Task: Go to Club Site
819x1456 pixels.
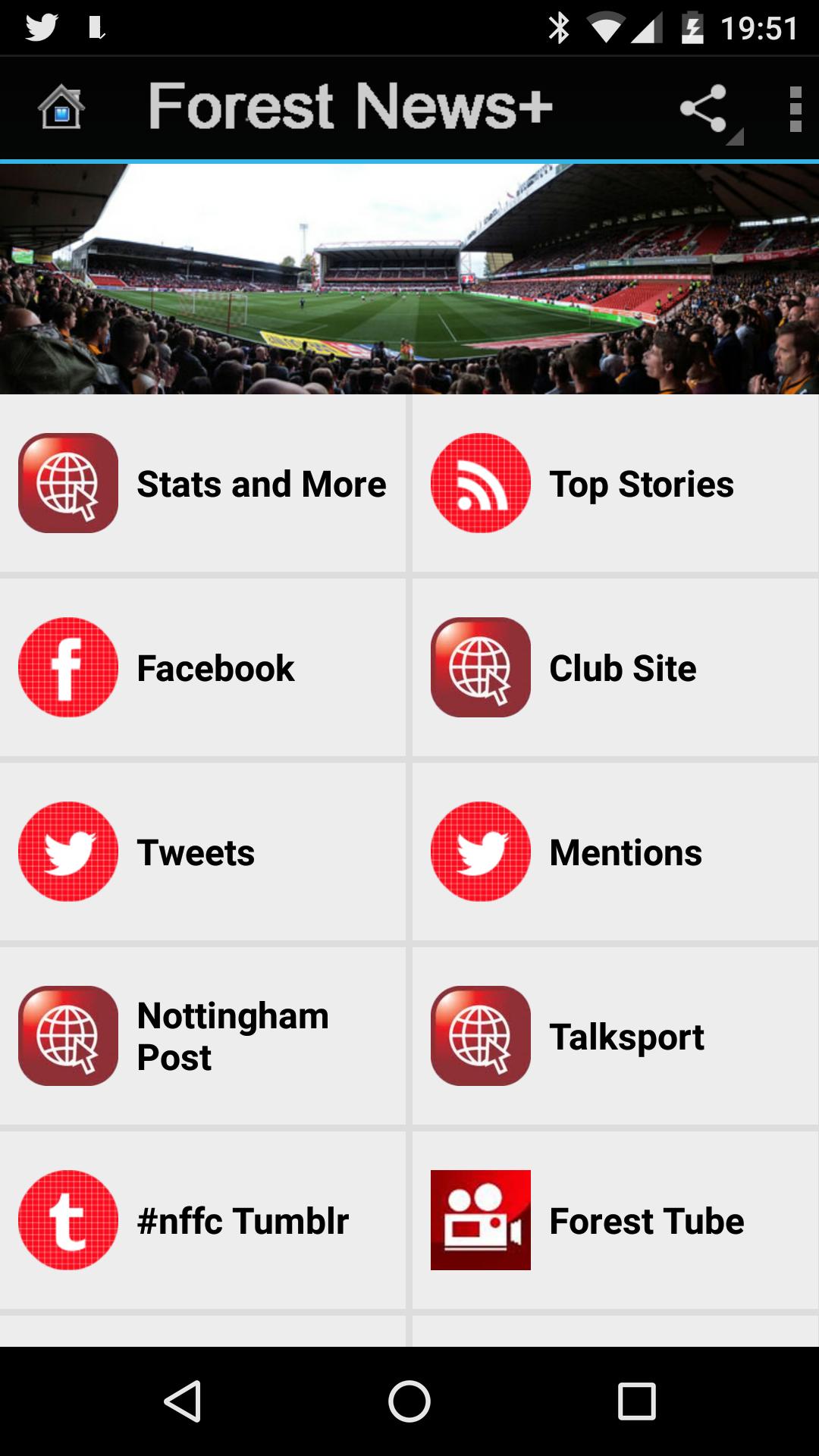Action: point(614,668)
